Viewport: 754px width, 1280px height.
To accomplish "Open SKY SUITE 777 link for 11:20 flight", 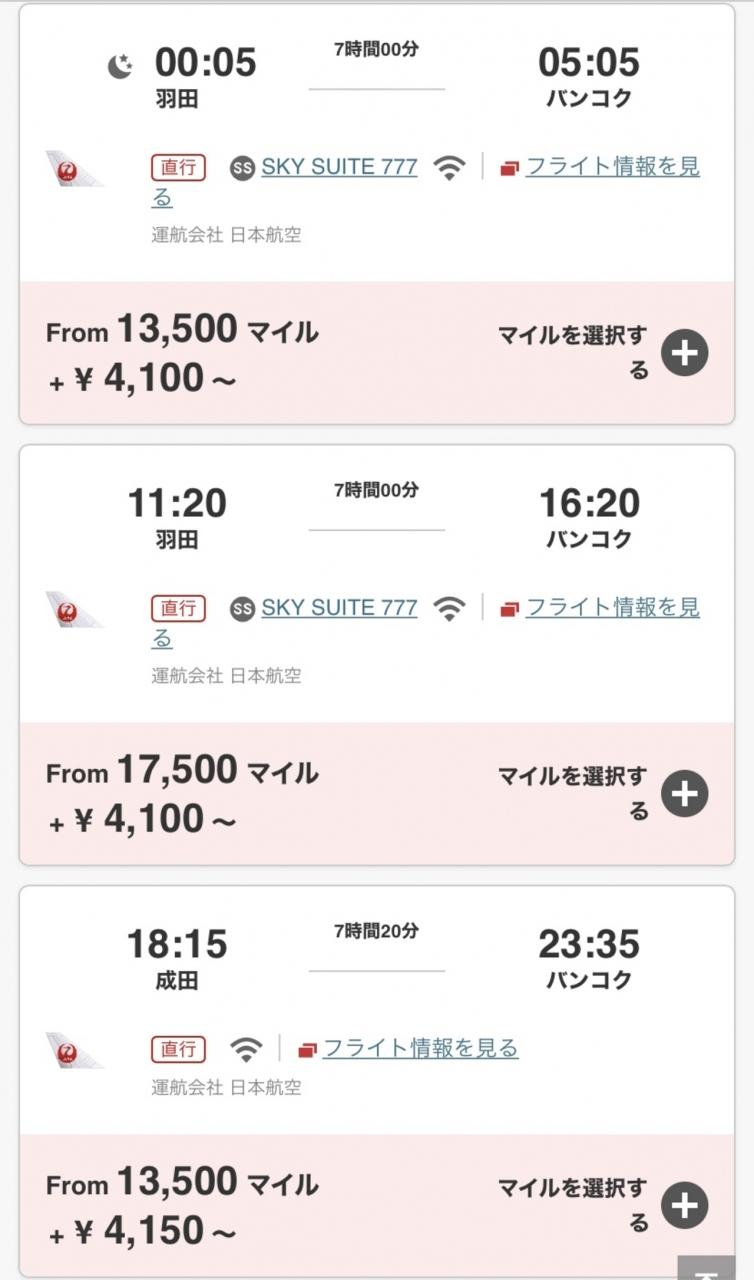I will [339, 608].
